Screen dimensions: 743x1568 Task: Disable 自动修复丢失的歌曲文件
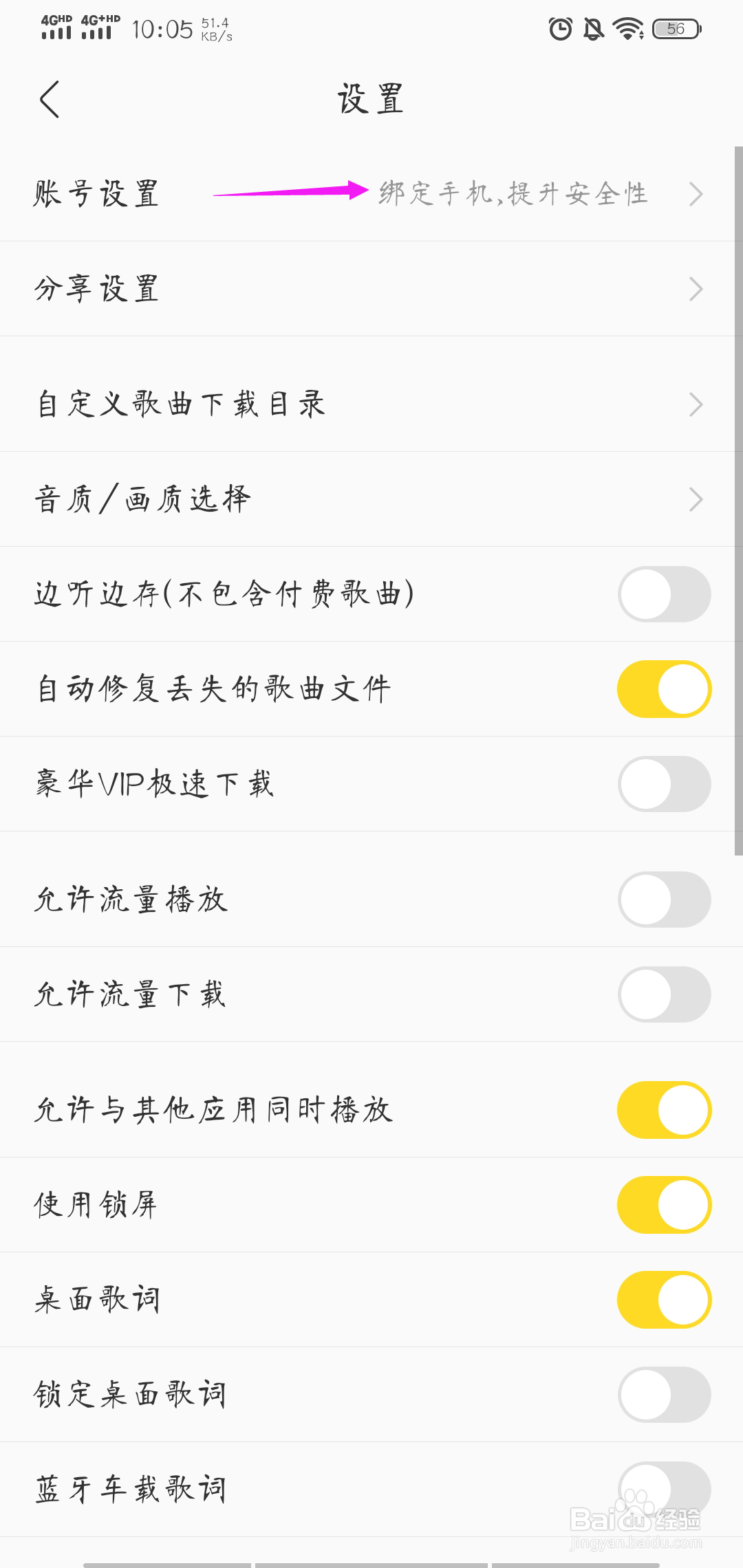[x=663, y=688]
